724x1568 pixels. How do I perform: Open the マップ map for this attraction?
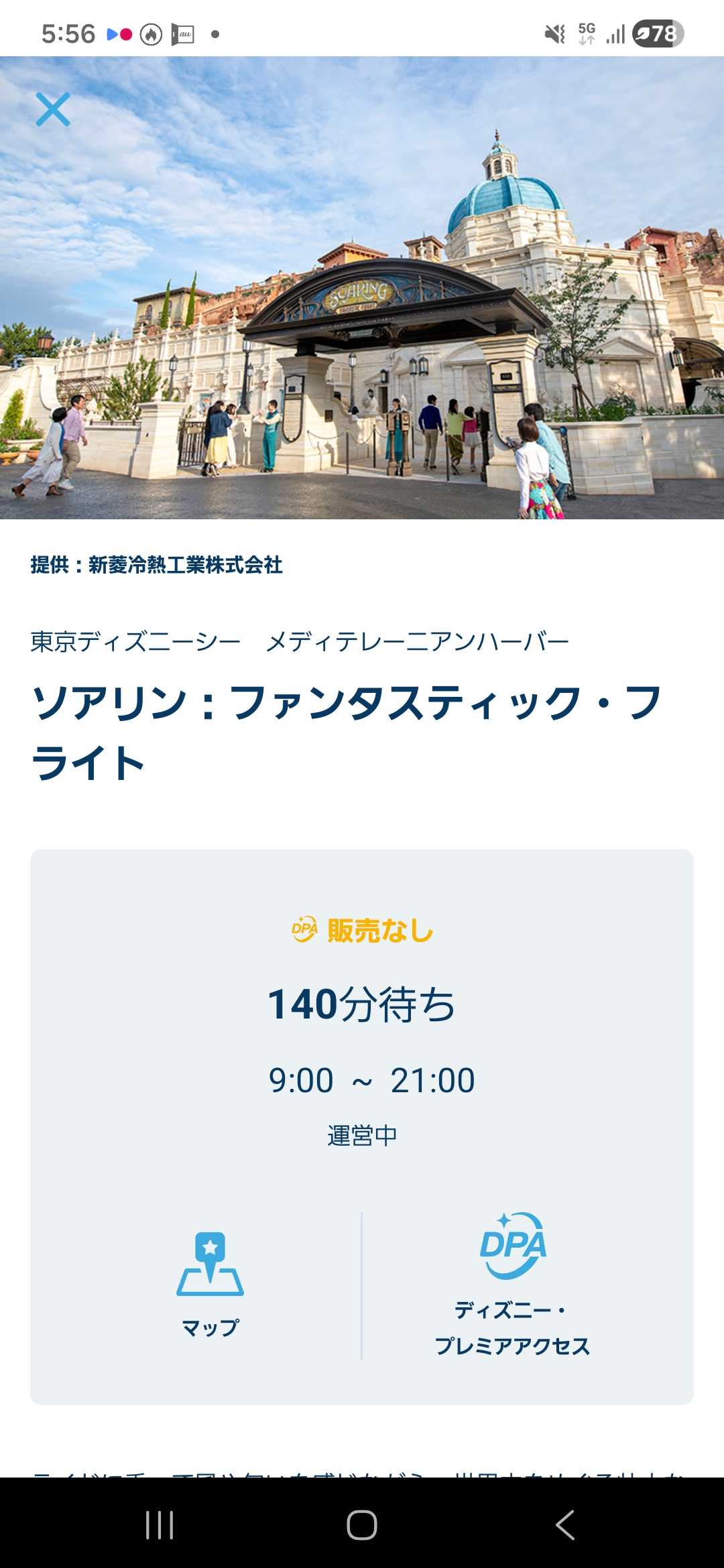tap(210, 1283)
